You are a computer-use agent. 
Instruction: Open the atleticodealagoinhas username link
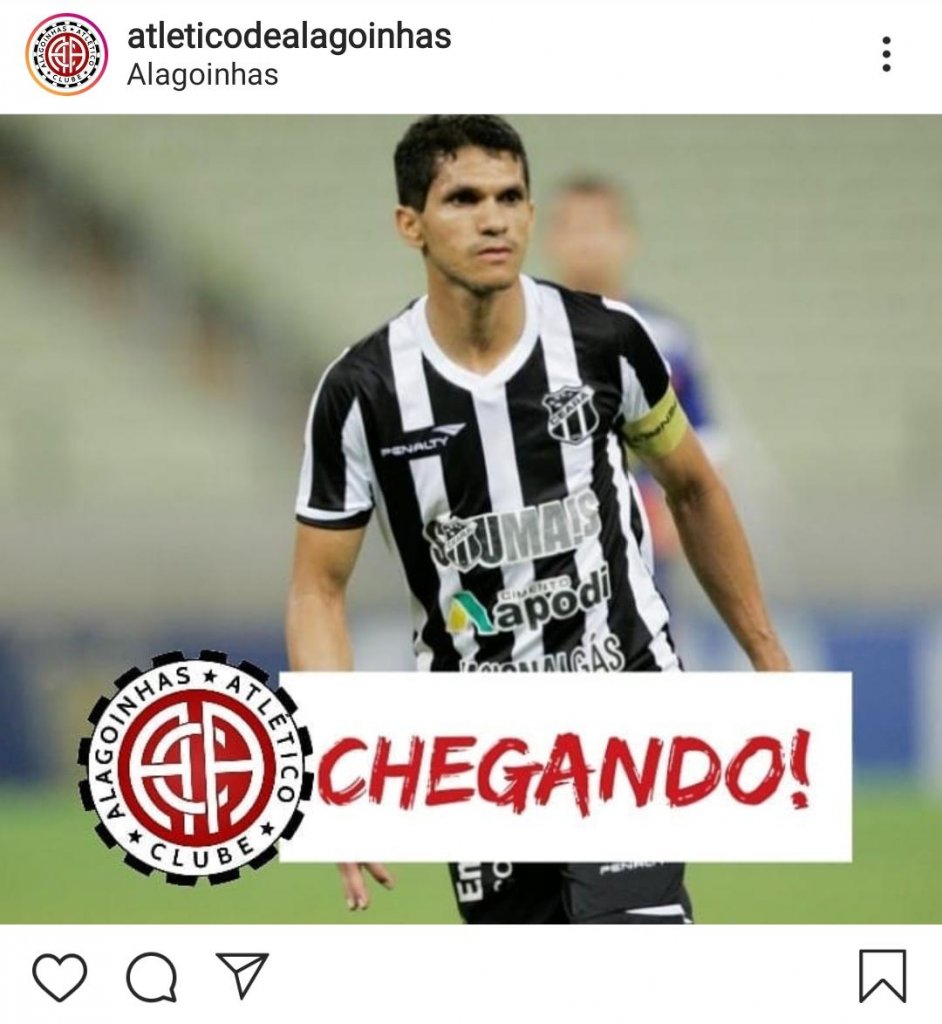click(289, 37)
